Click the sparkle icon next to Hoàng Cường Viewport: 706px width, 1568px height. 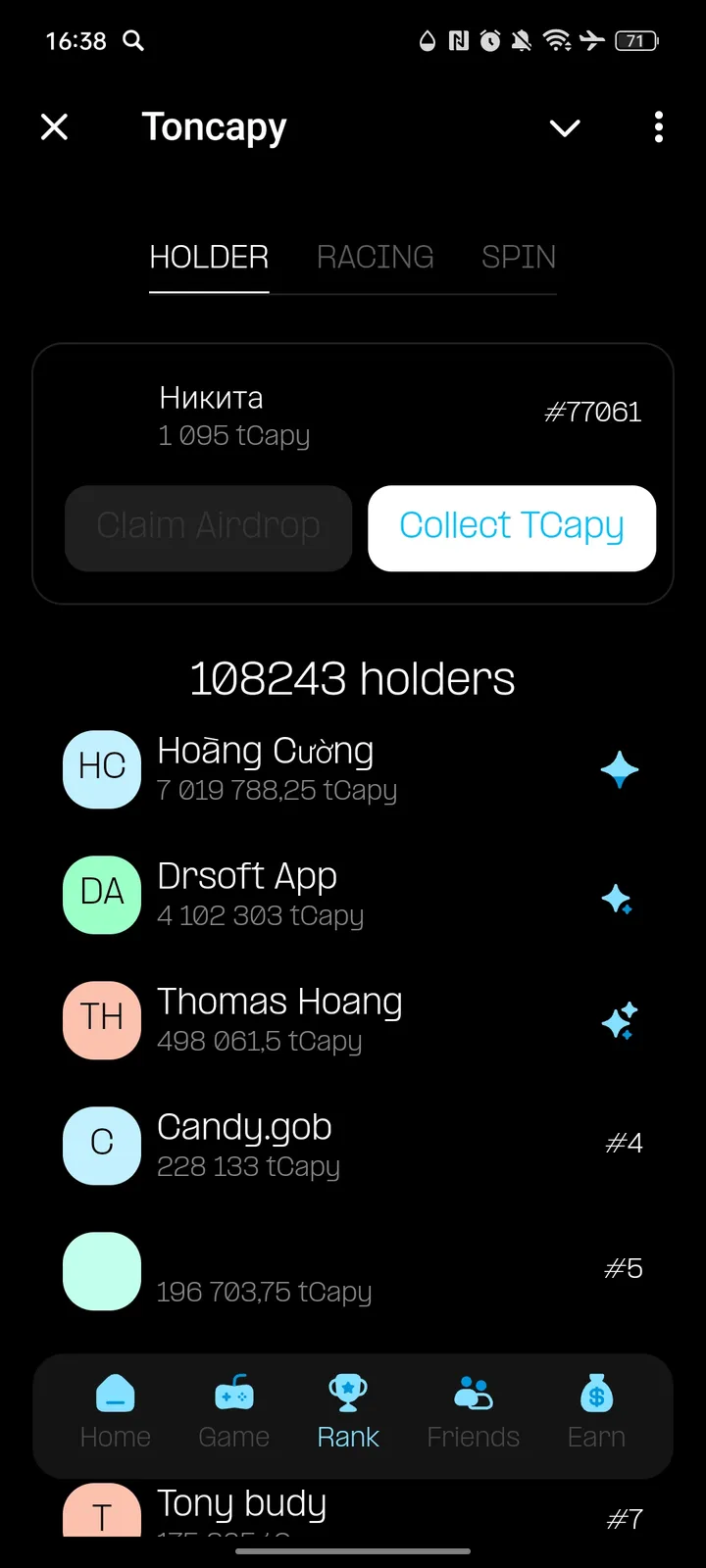[x=619, y=769]
